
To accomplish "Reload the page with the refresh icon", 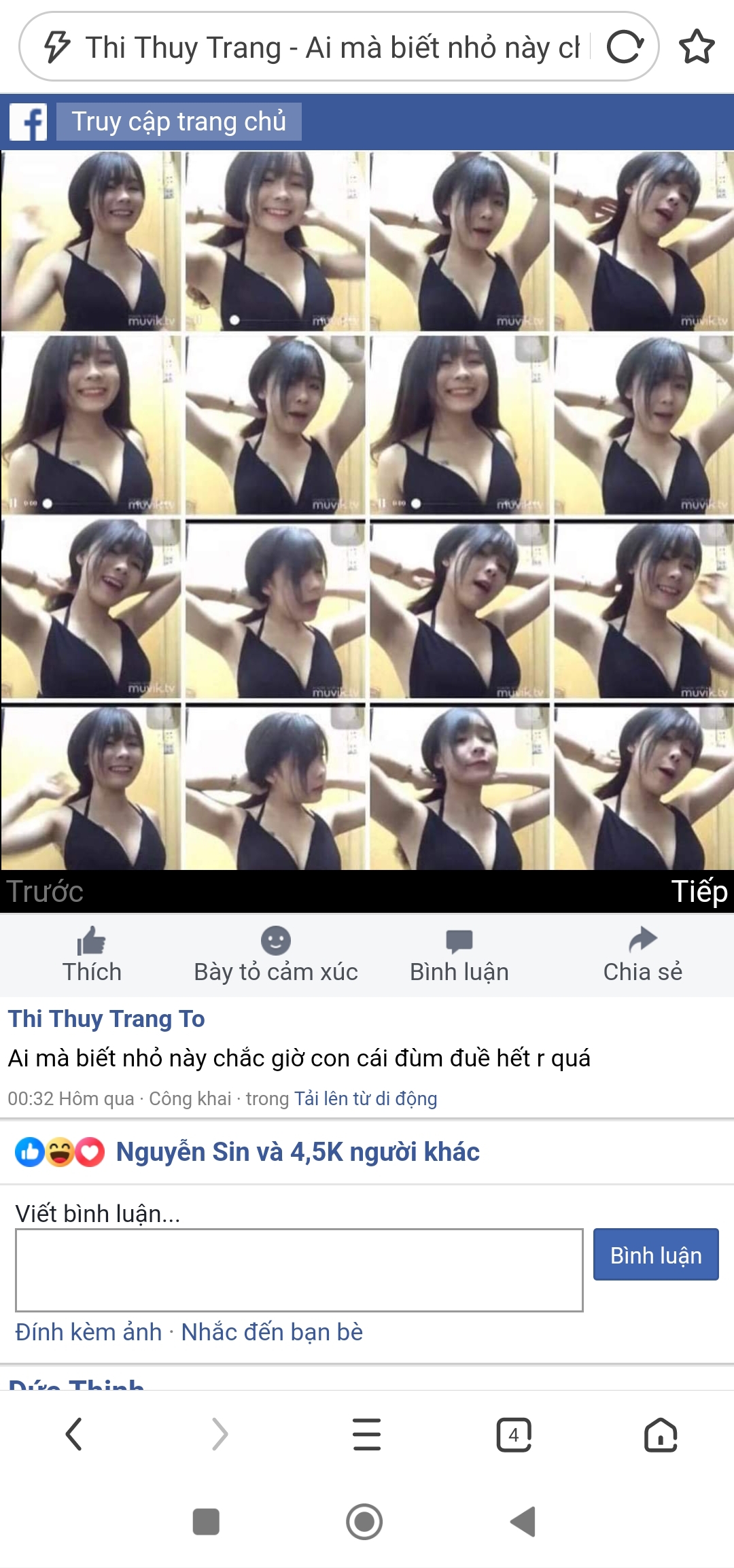I will 625,47.
